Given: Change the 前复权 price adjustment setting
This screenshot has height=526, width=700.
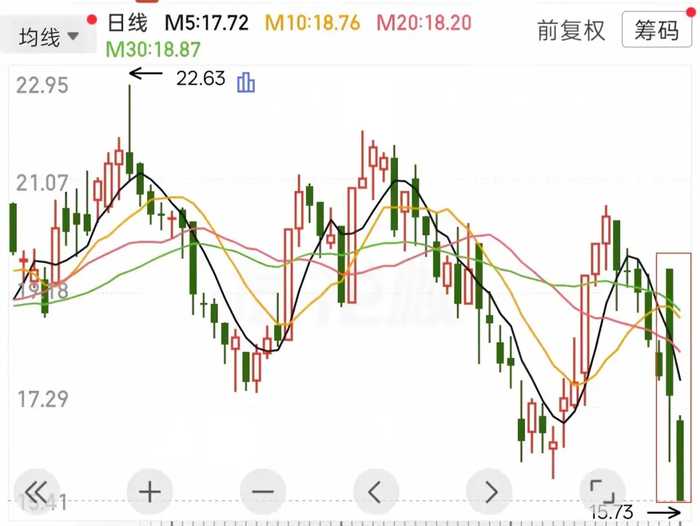Looking at the screenshot, I should 571,30.
